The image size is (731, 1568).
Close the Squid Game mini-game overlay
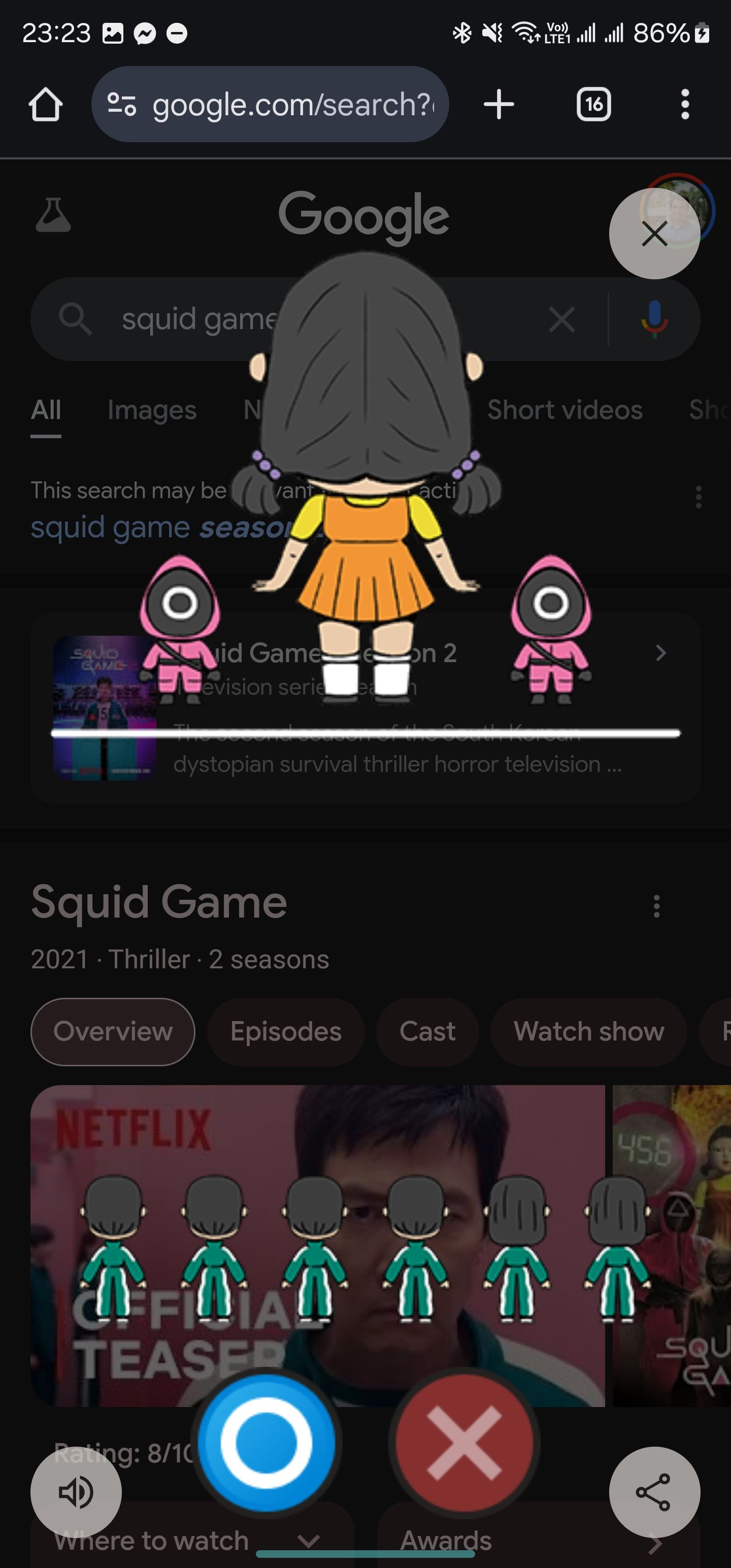654,234
